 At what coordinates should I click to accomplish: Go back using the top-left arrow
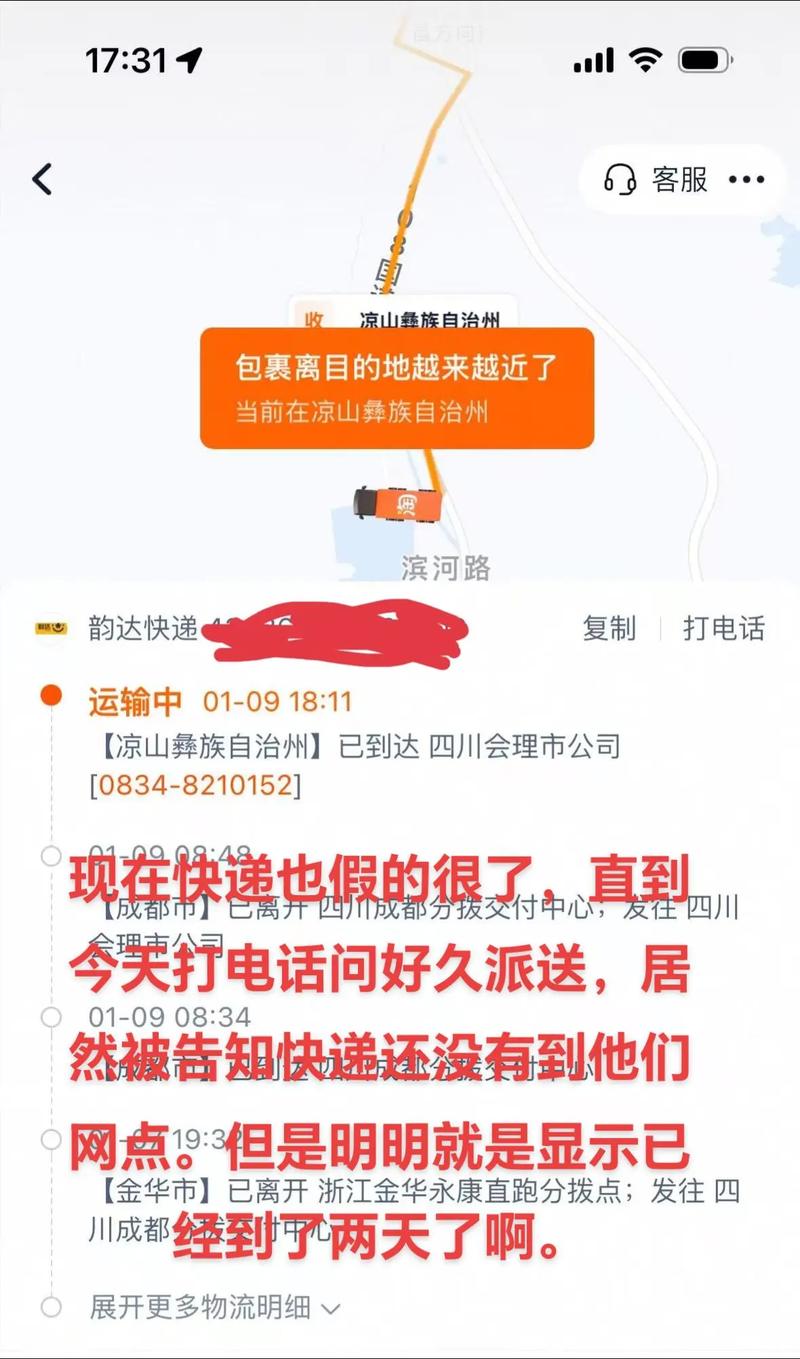click(x=42, y=180)
